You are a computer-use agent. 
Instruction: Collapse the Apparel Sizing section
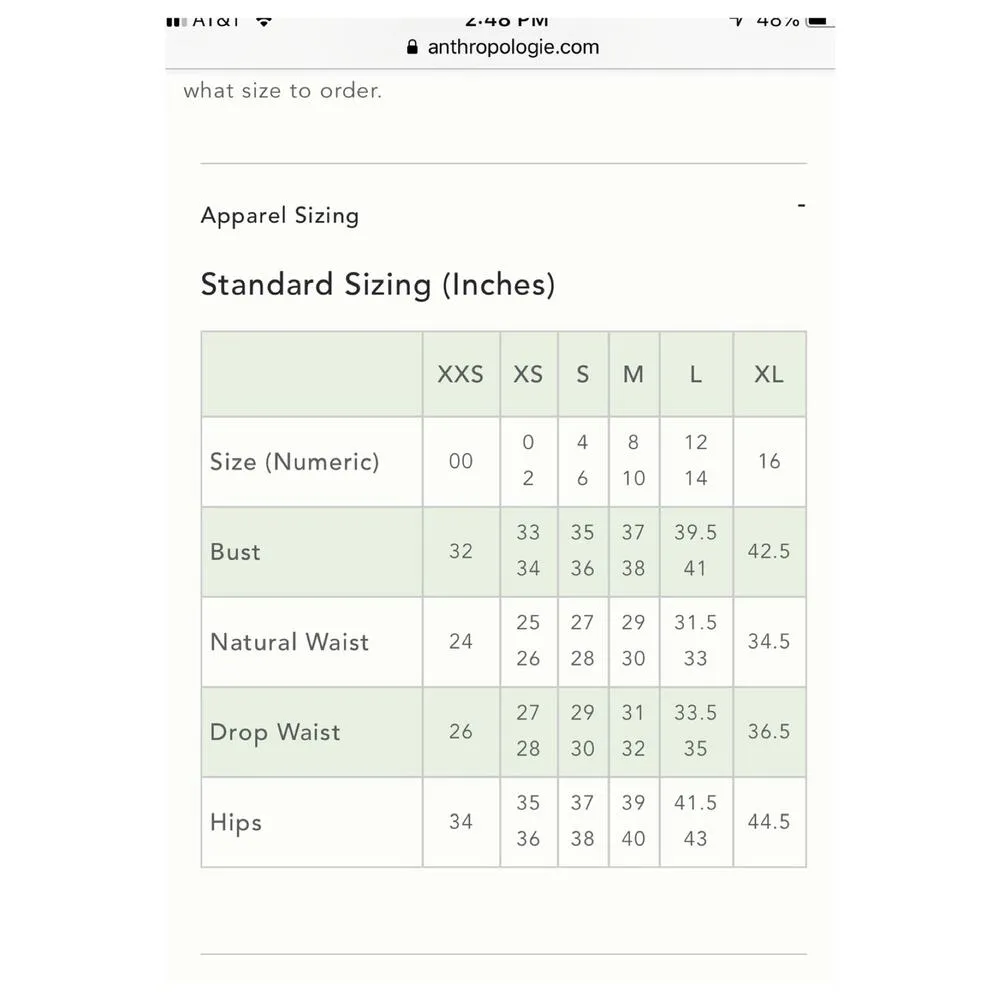pos(801,207)
